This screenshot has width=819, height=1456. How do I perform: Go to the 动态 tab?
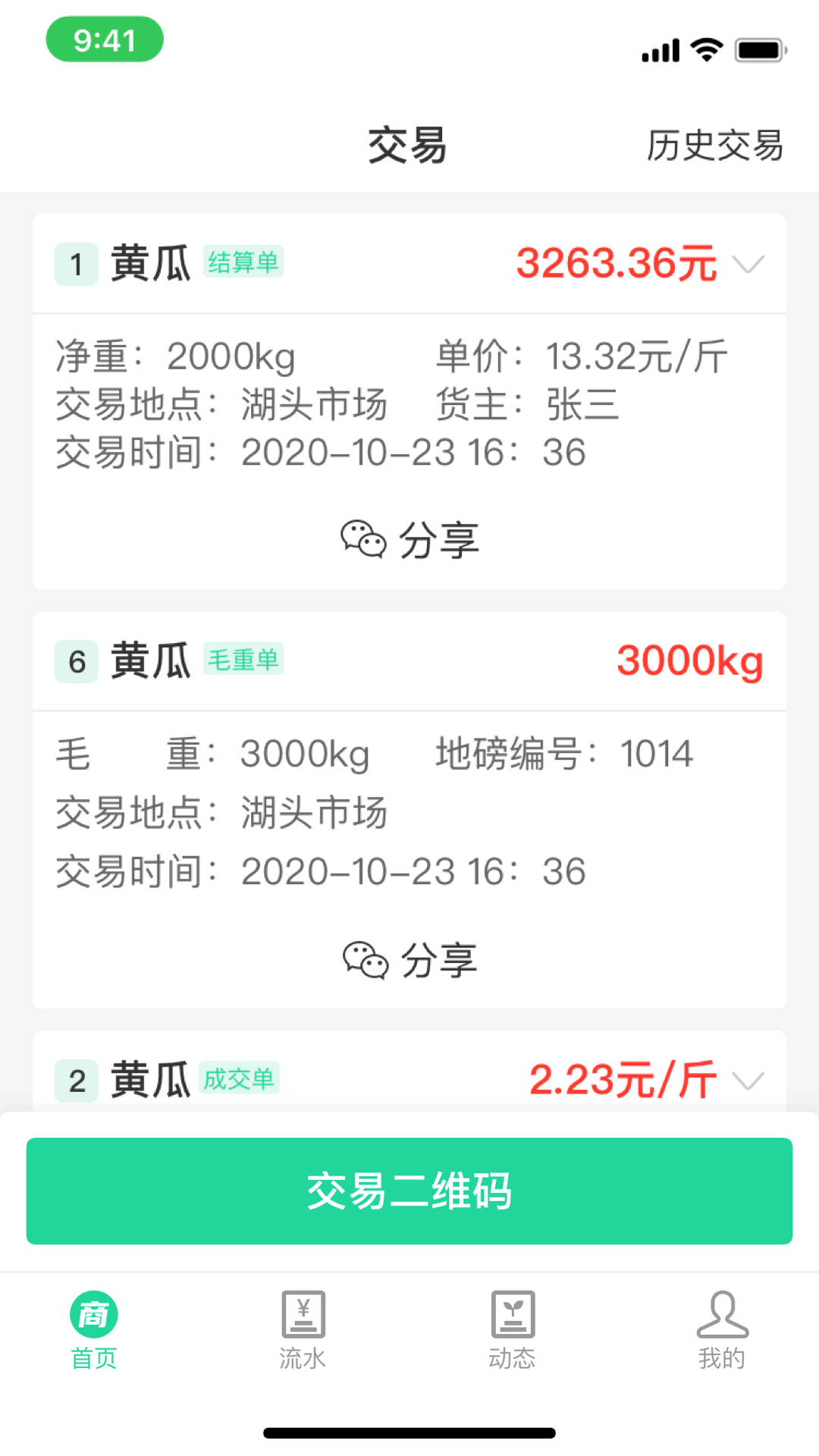[x=512, y=1330]
